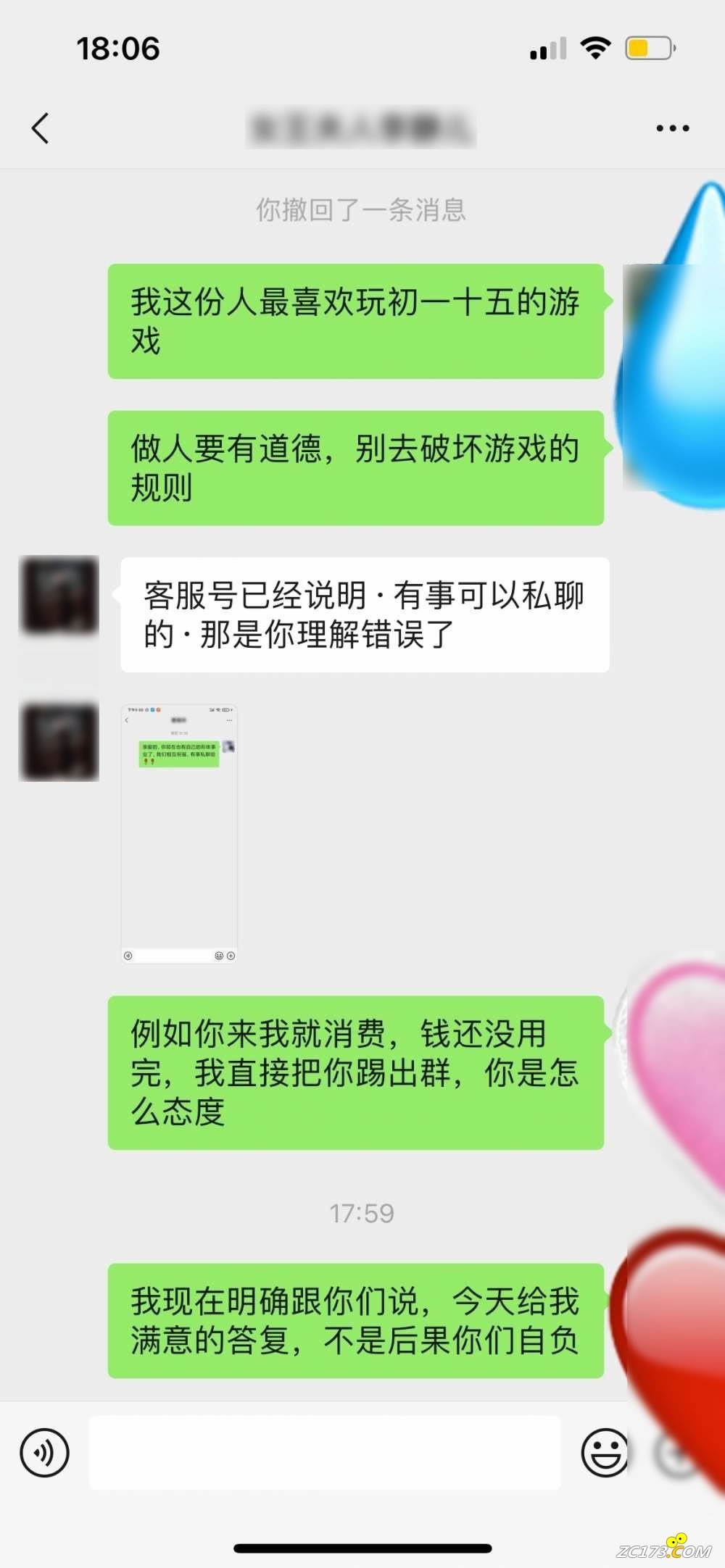Screen dimensions: 725x1568
Task: Tap the message text field
Action: (x=324, y=1453)
